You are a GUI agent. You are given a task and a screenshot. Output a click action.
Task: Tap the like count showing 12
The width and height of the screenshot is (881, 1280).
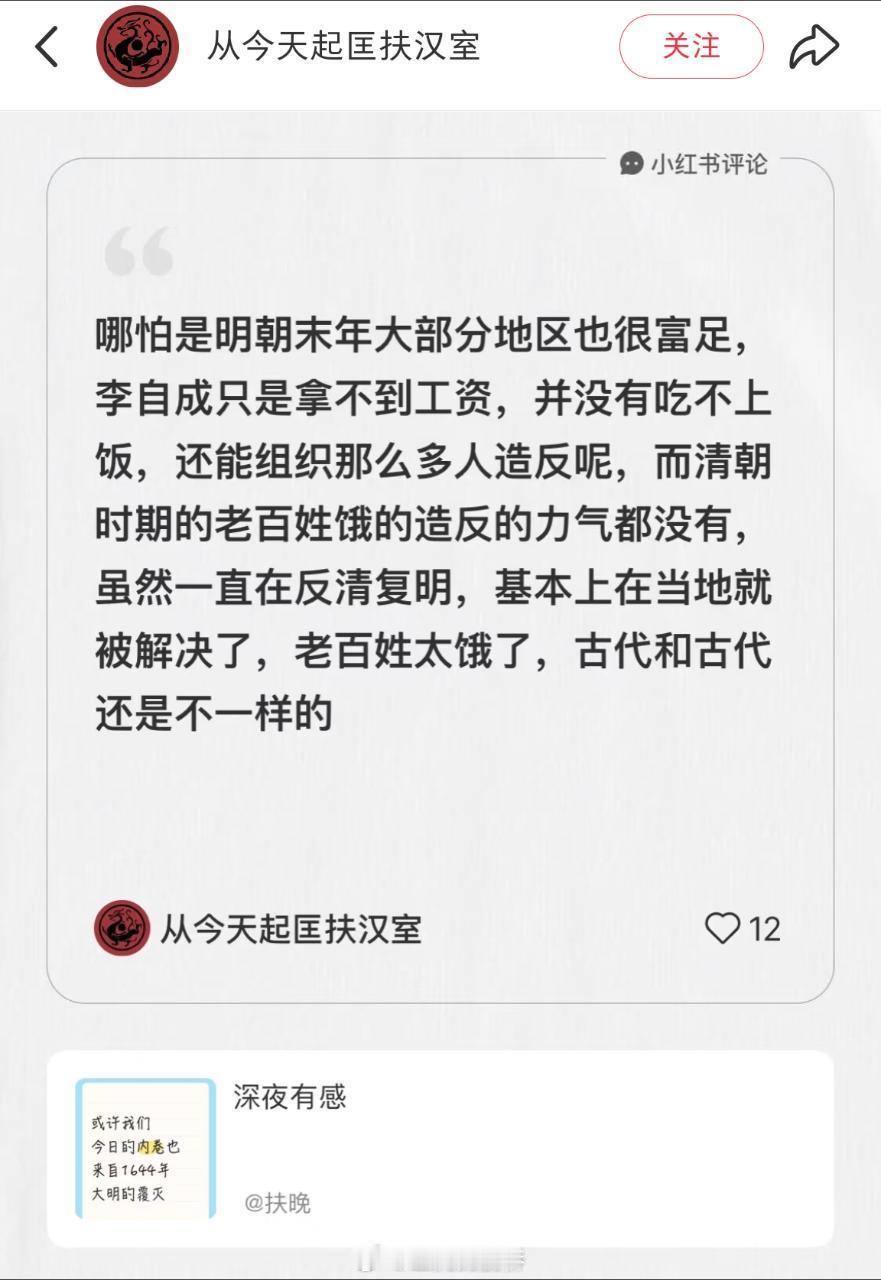pyautogui.click(x=765, y=929)
